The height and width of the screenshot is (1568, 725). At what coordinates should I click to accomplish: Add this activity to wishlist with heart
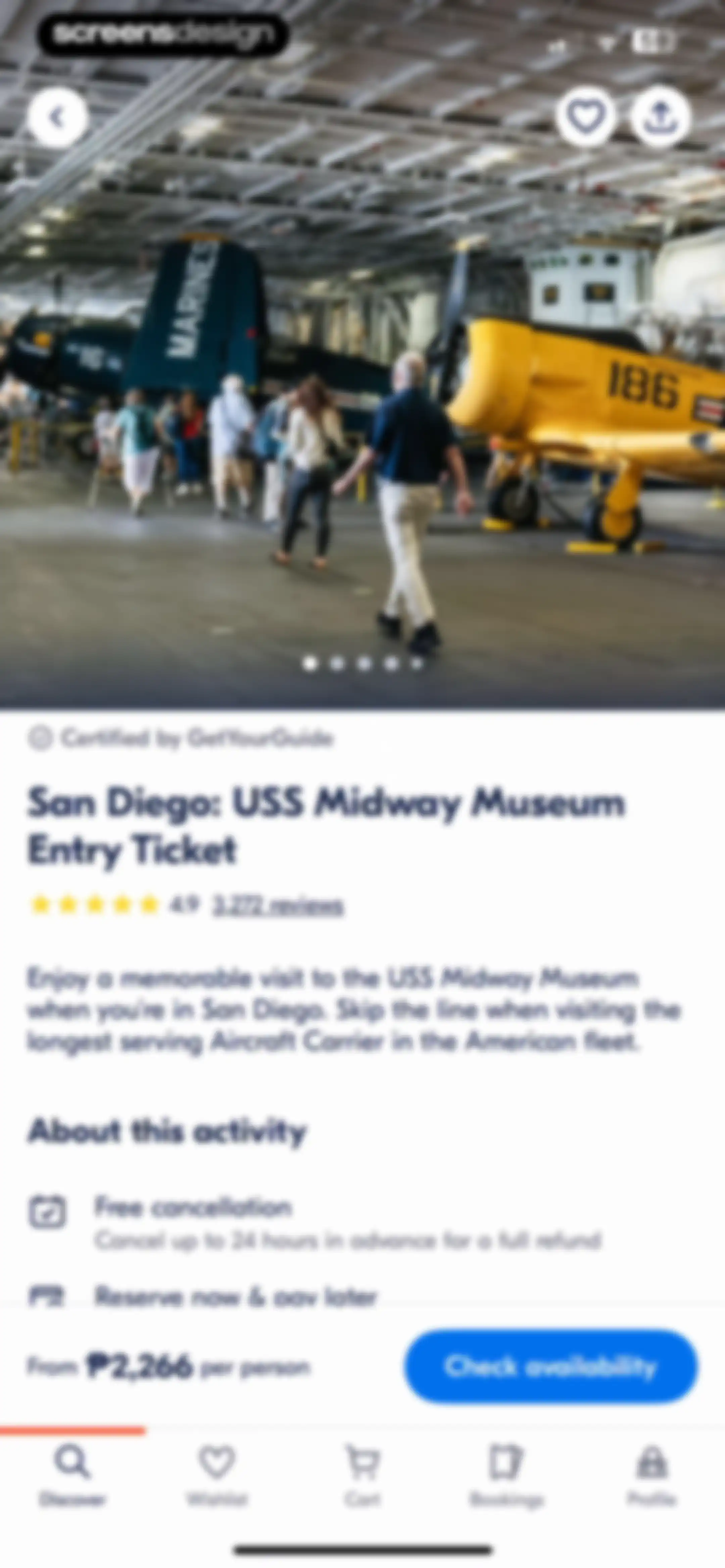586,117
